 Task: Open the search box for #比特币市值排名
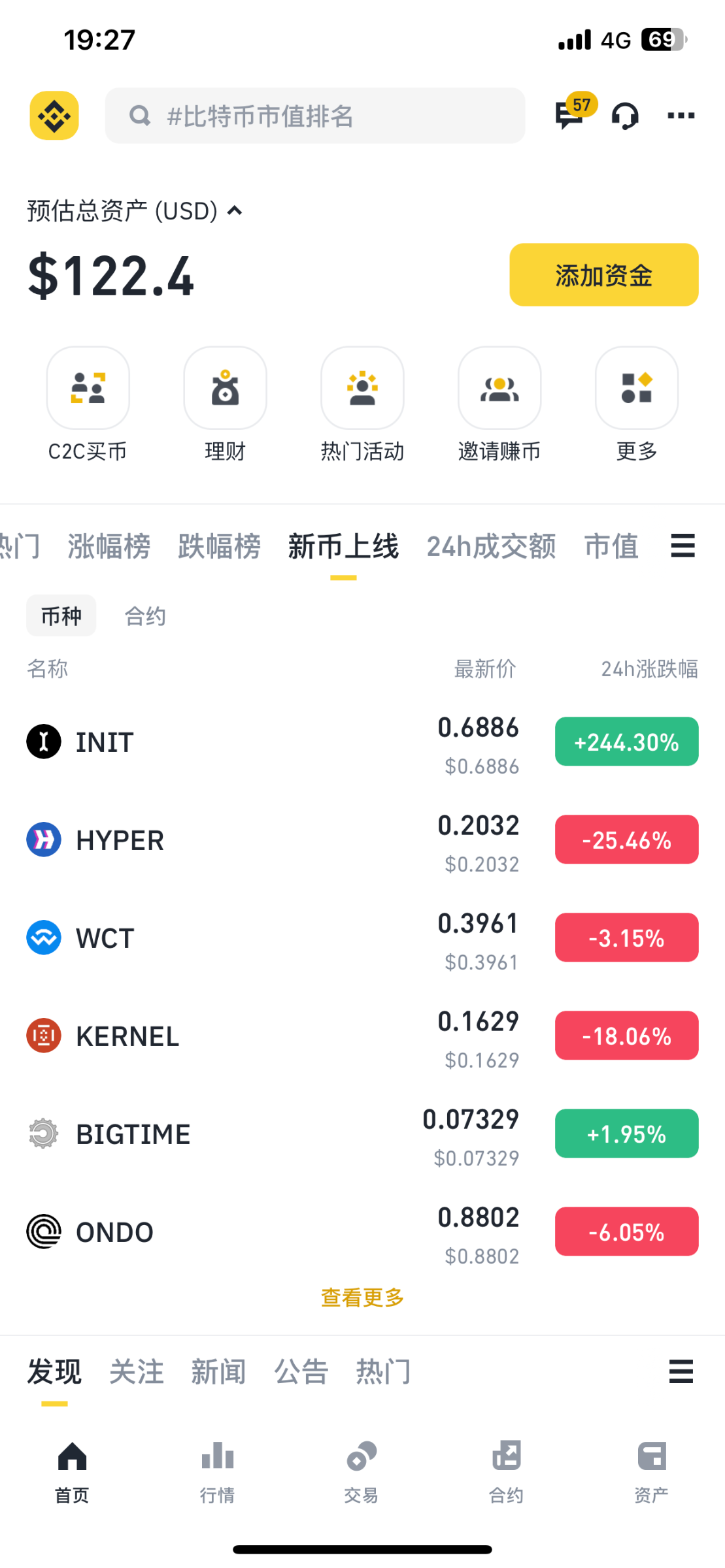click(315, 116)
